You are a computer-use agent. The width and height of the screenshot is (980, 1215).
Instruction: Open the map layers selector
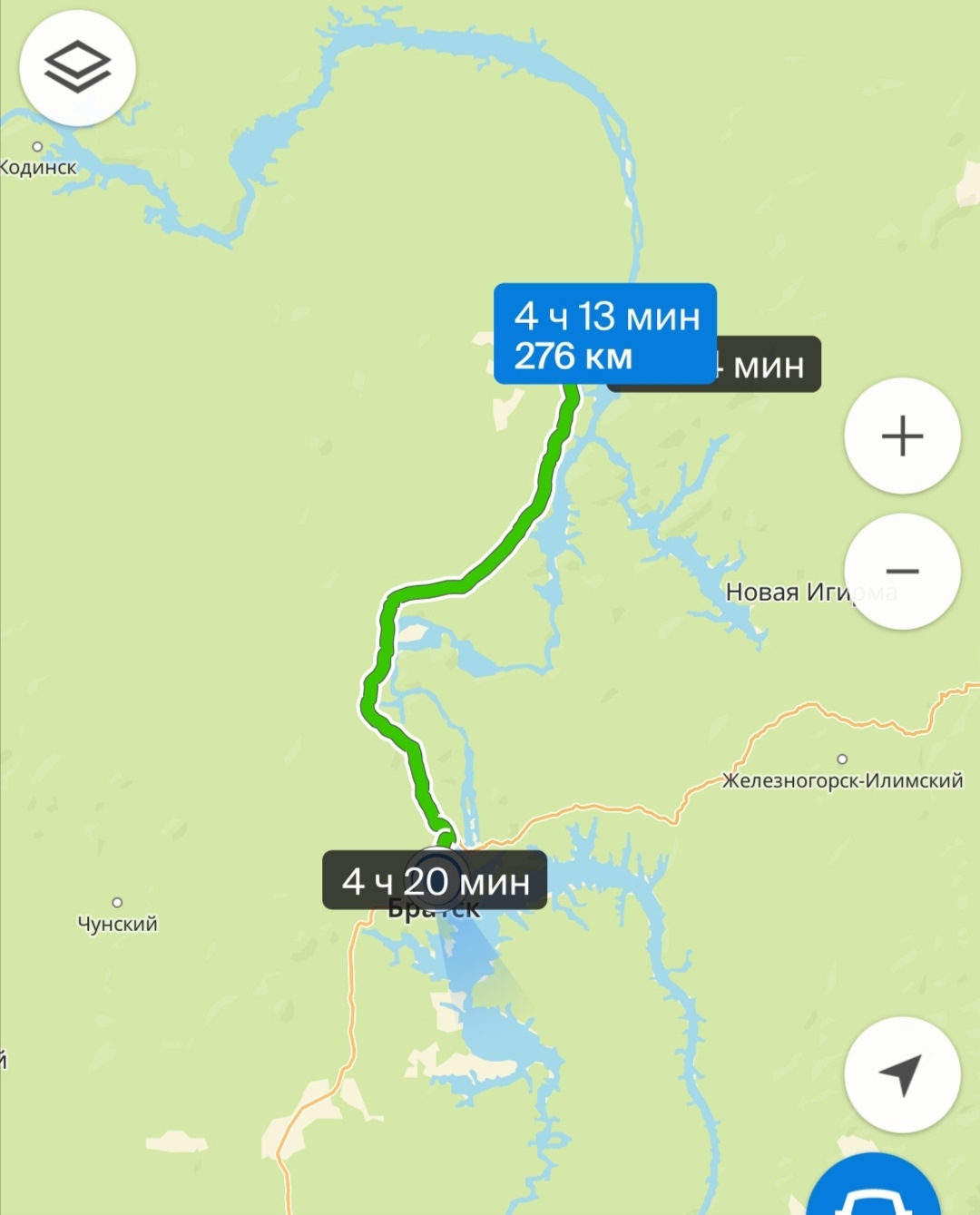77,68
